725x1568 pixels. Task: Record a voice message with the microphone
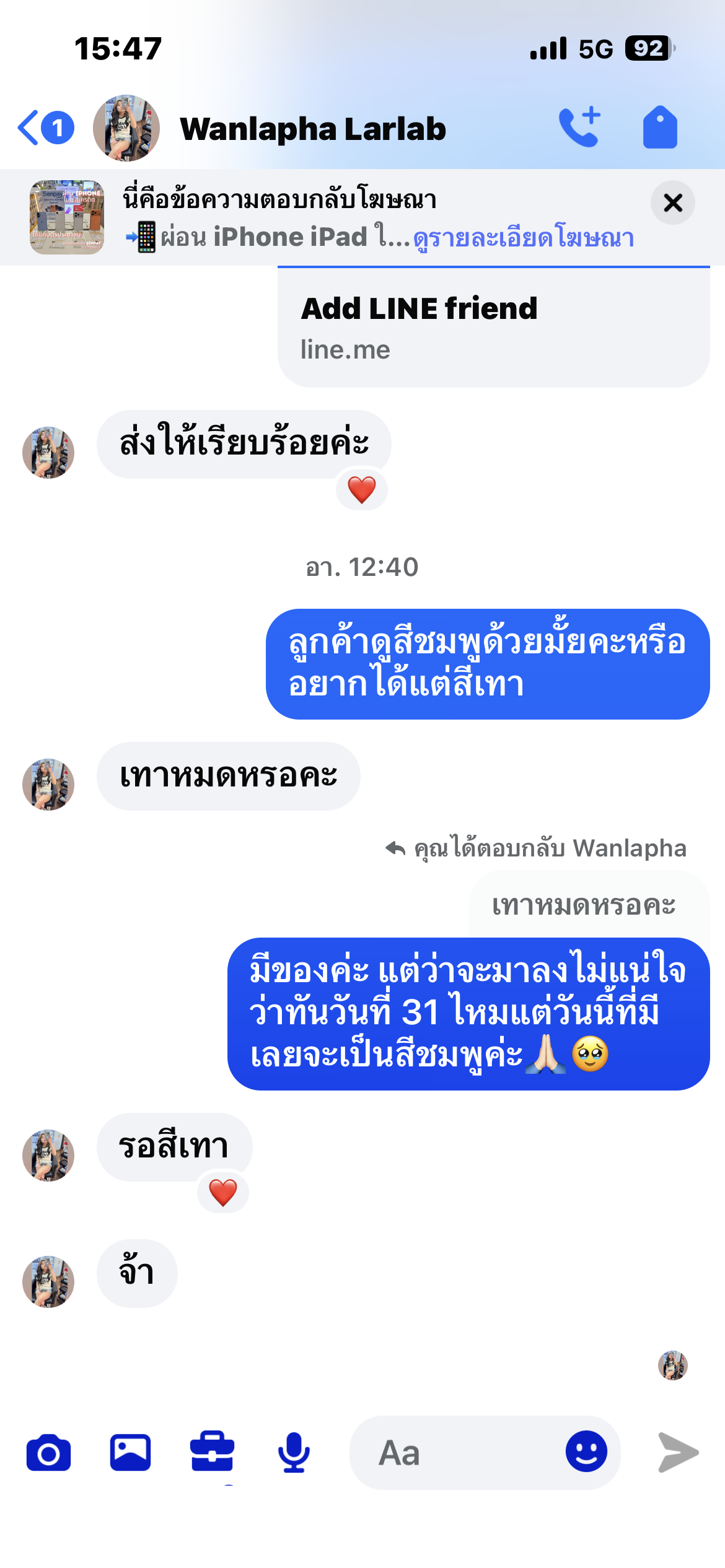coord(294,1453)
